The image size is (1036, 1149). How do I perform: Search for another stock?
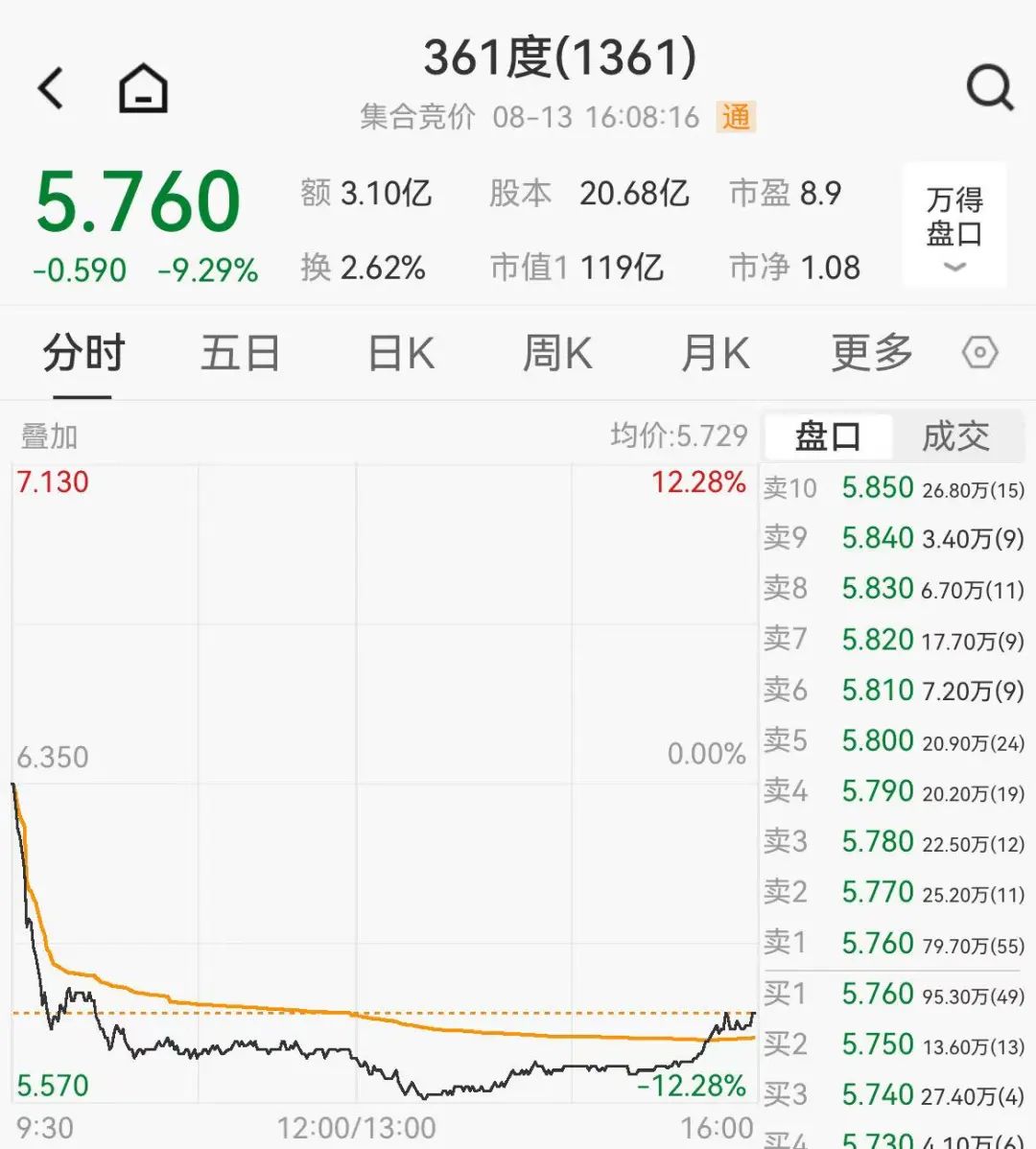pos(989,88)
